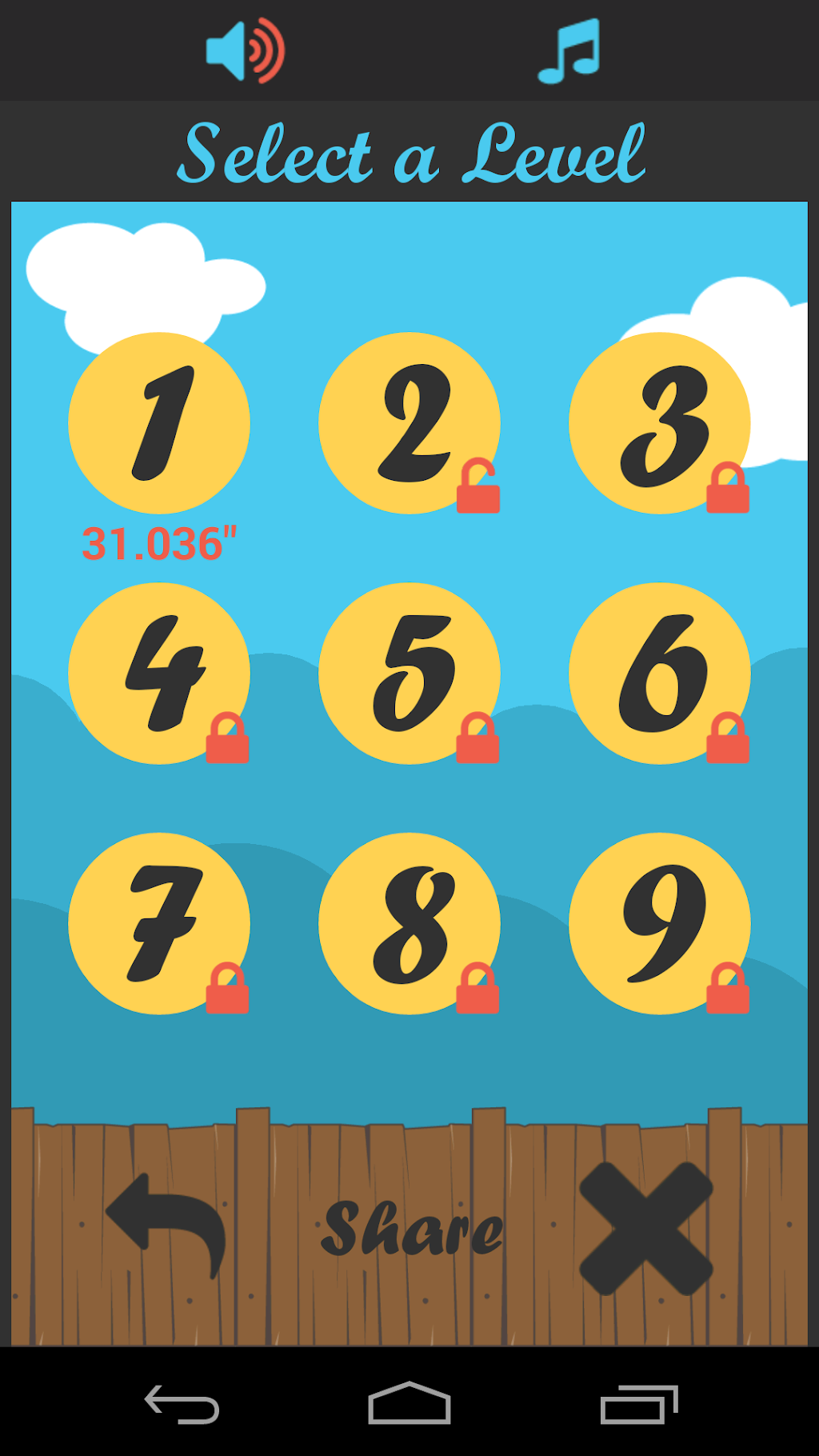
Task: Open the recent apps overview
Action: click(638, 1404)
